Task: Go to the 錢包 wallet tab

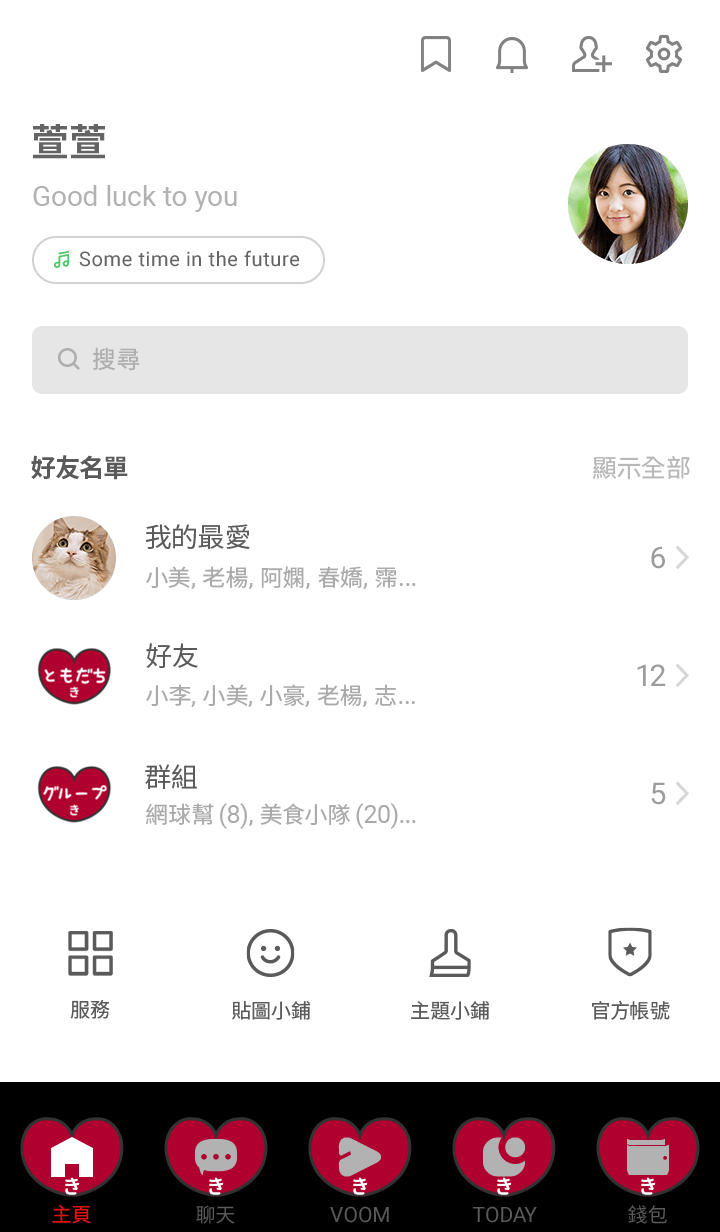Action: 648,1170
